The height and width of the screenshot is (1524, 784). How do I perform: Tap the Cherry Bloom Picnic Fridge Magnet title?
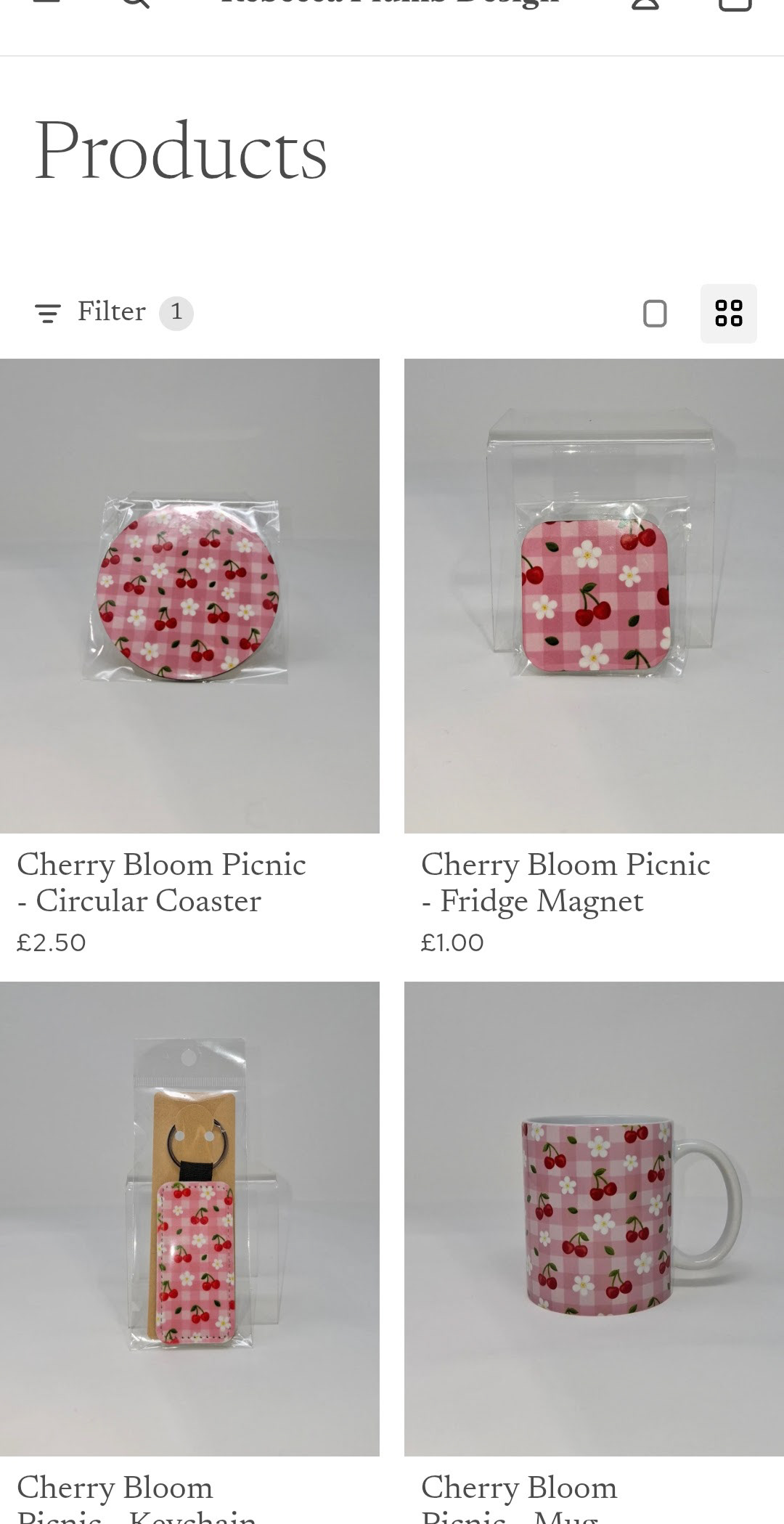(565, 883)
